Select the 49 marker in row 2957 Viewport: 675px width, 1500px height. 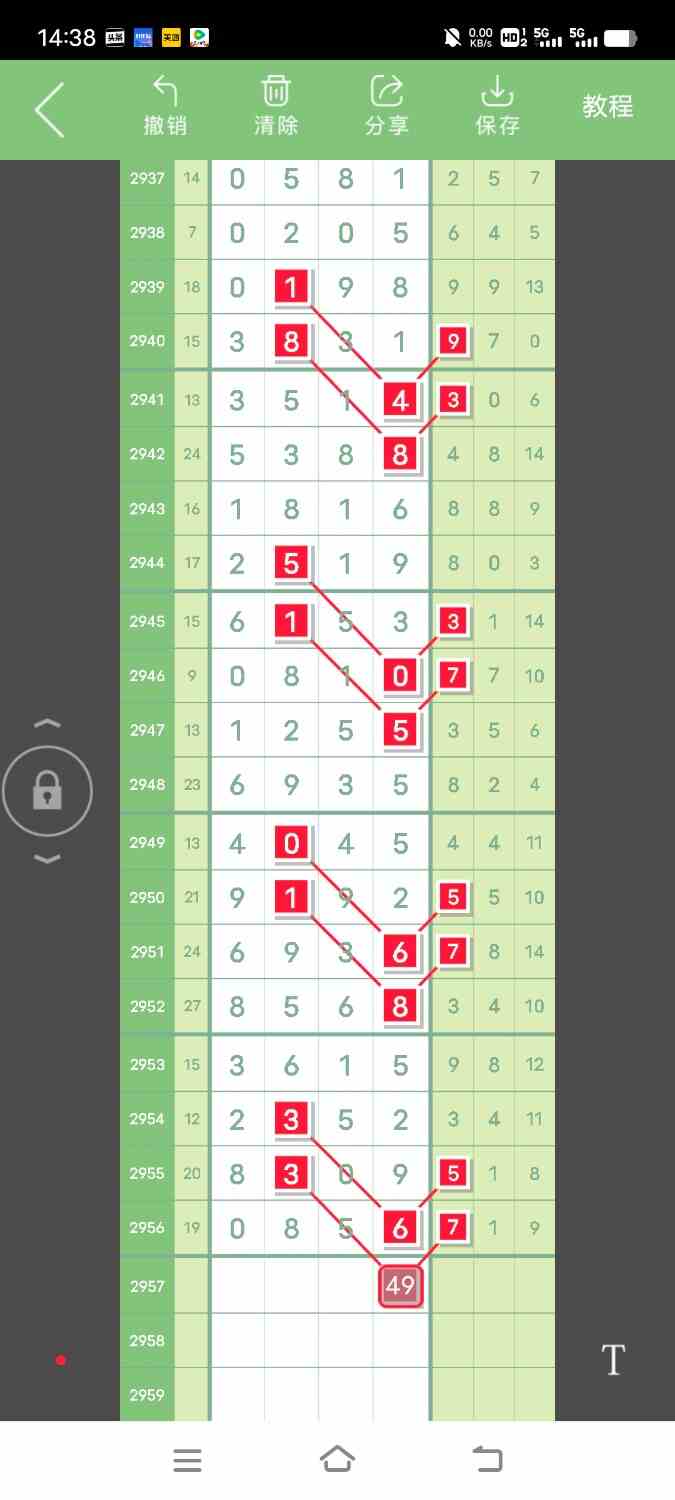coord(400,1286)
